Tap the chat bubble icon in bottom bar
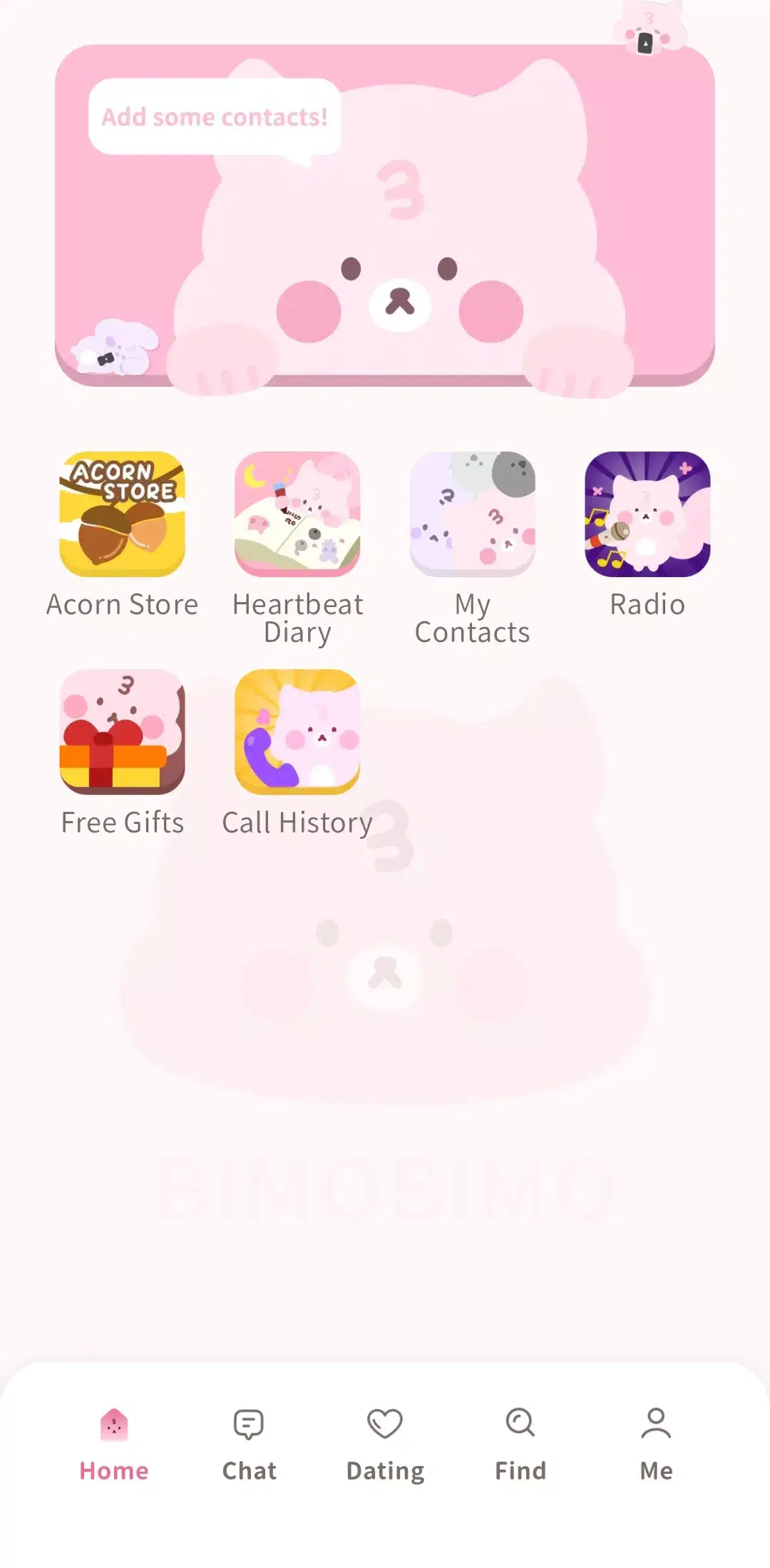 coord(248,1423)
